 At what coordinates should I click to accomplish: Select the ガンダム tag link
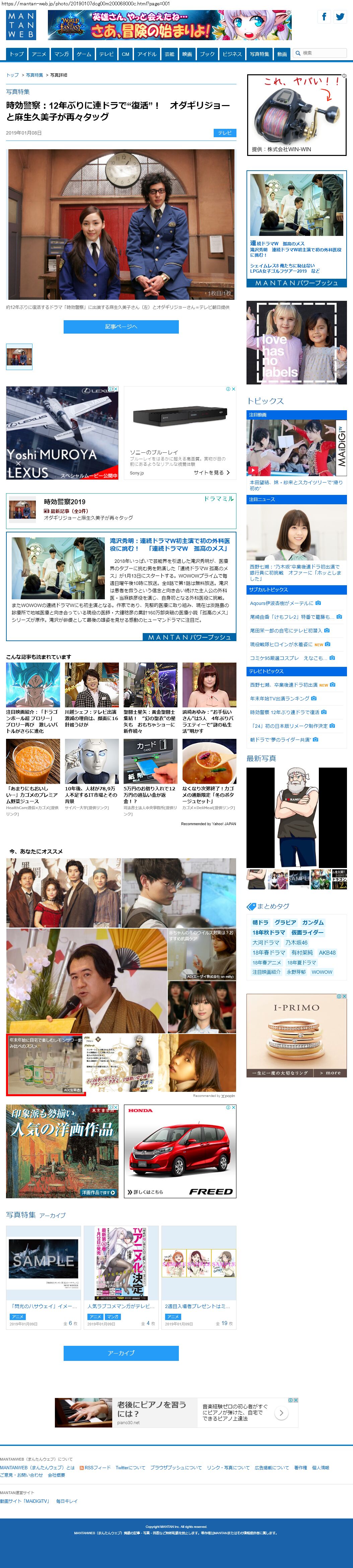coord(313,922)
